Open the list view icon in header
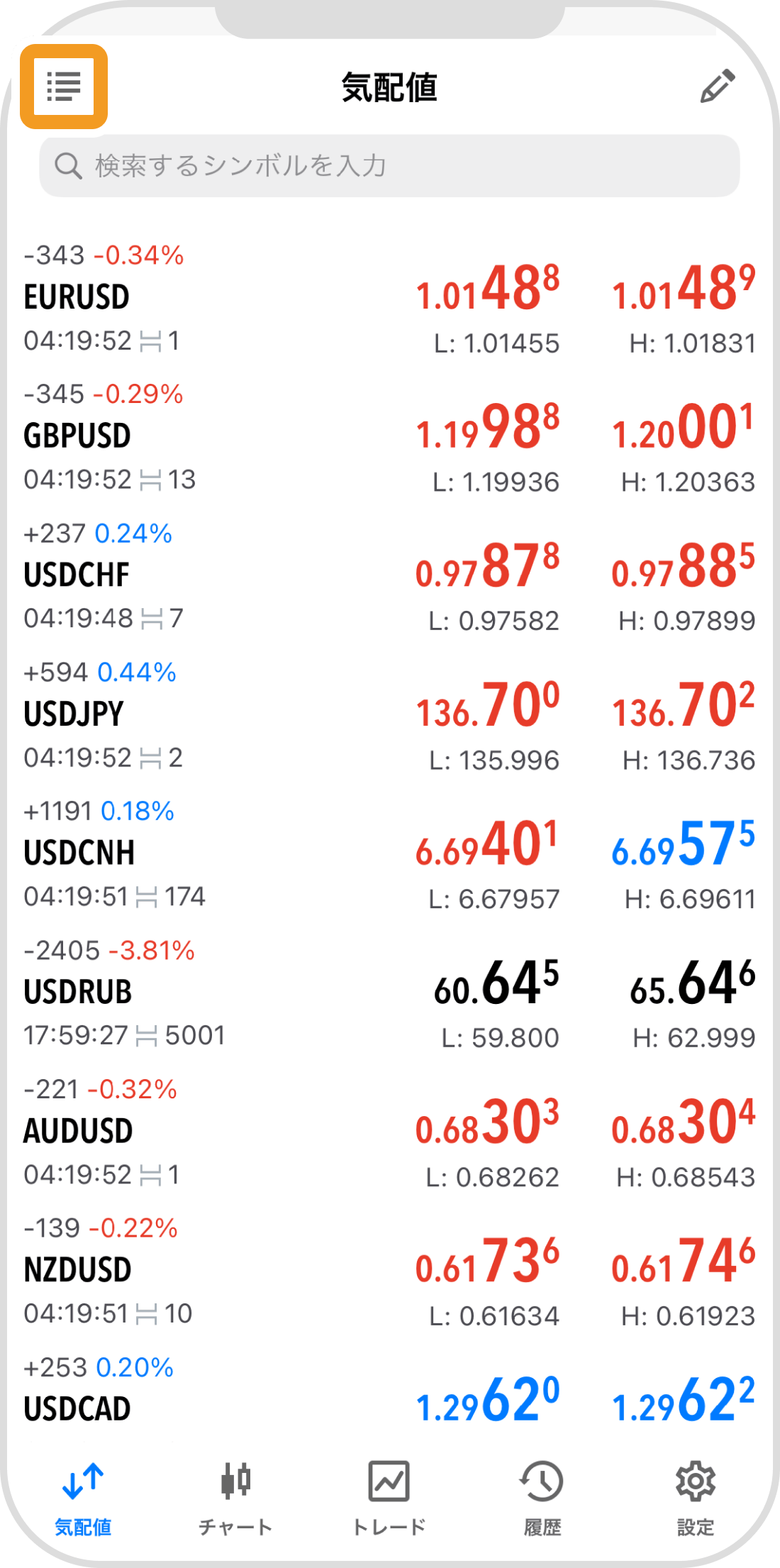Viewport: 780px width, 1568px height. point(64,87)
